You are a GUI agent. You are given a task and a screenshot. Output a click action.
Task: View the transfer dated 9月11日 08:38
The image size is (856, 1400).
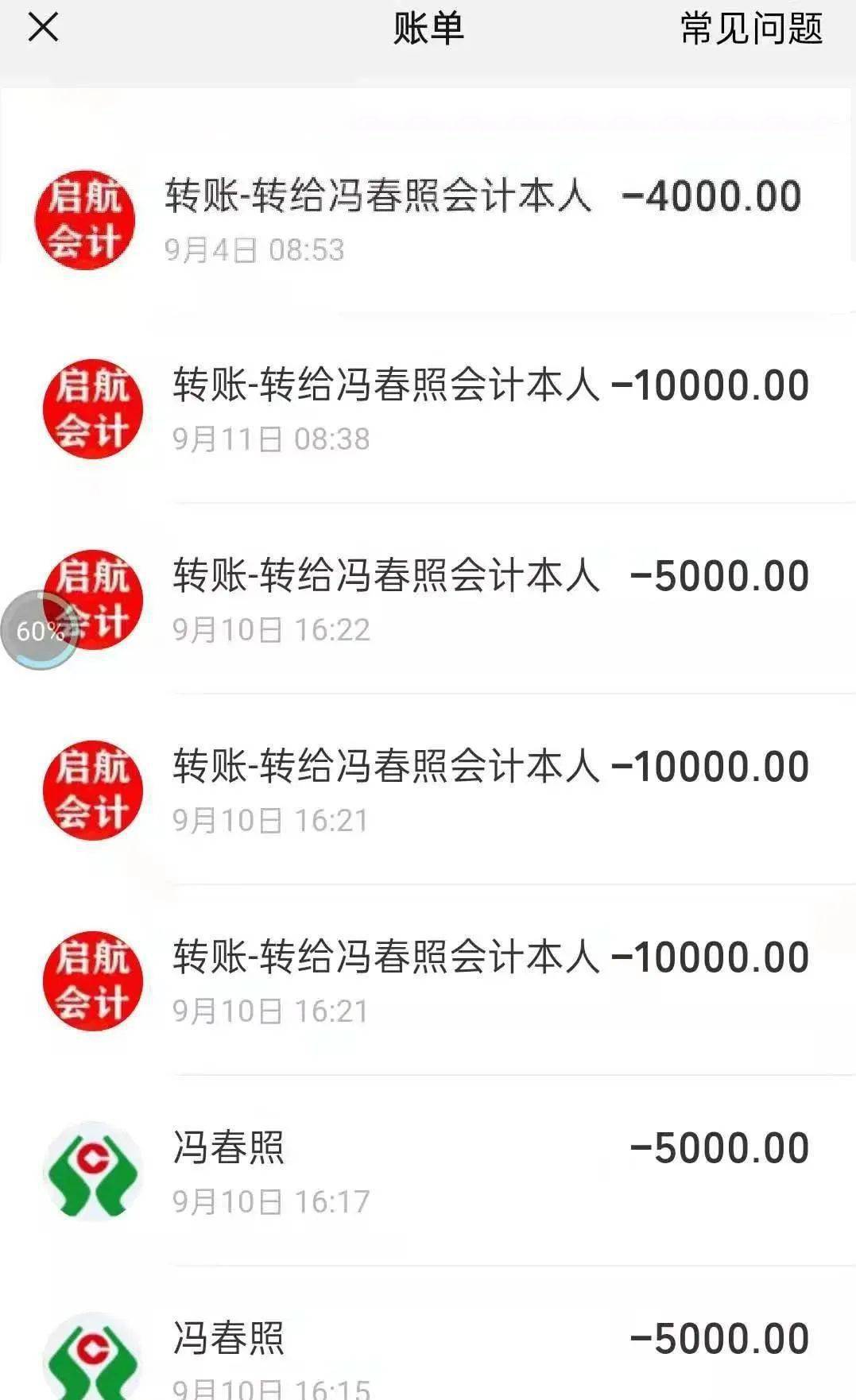(428, 408)
